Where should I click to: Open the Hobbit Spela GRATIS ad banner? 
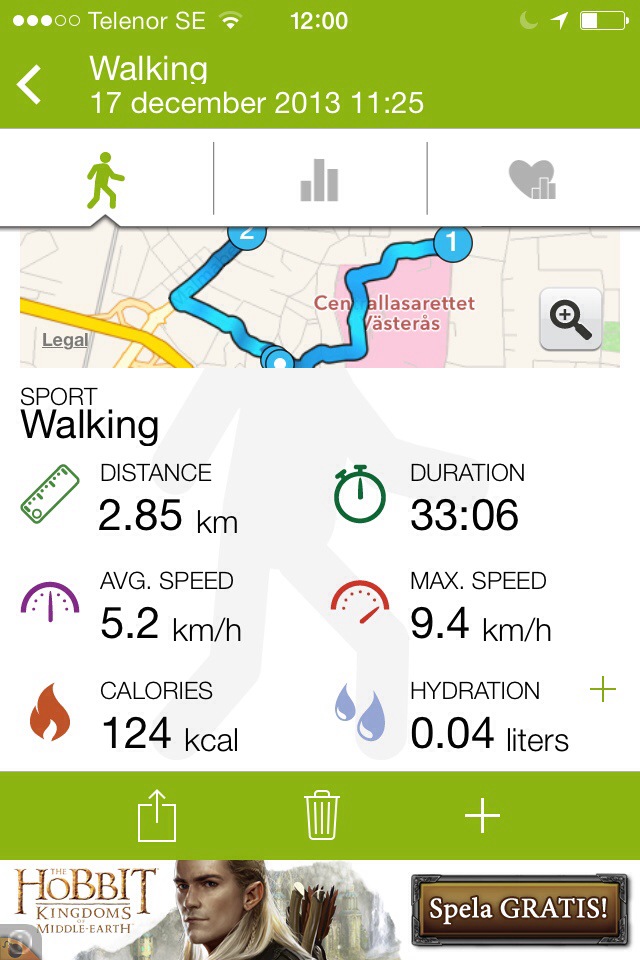coord(518,909)
